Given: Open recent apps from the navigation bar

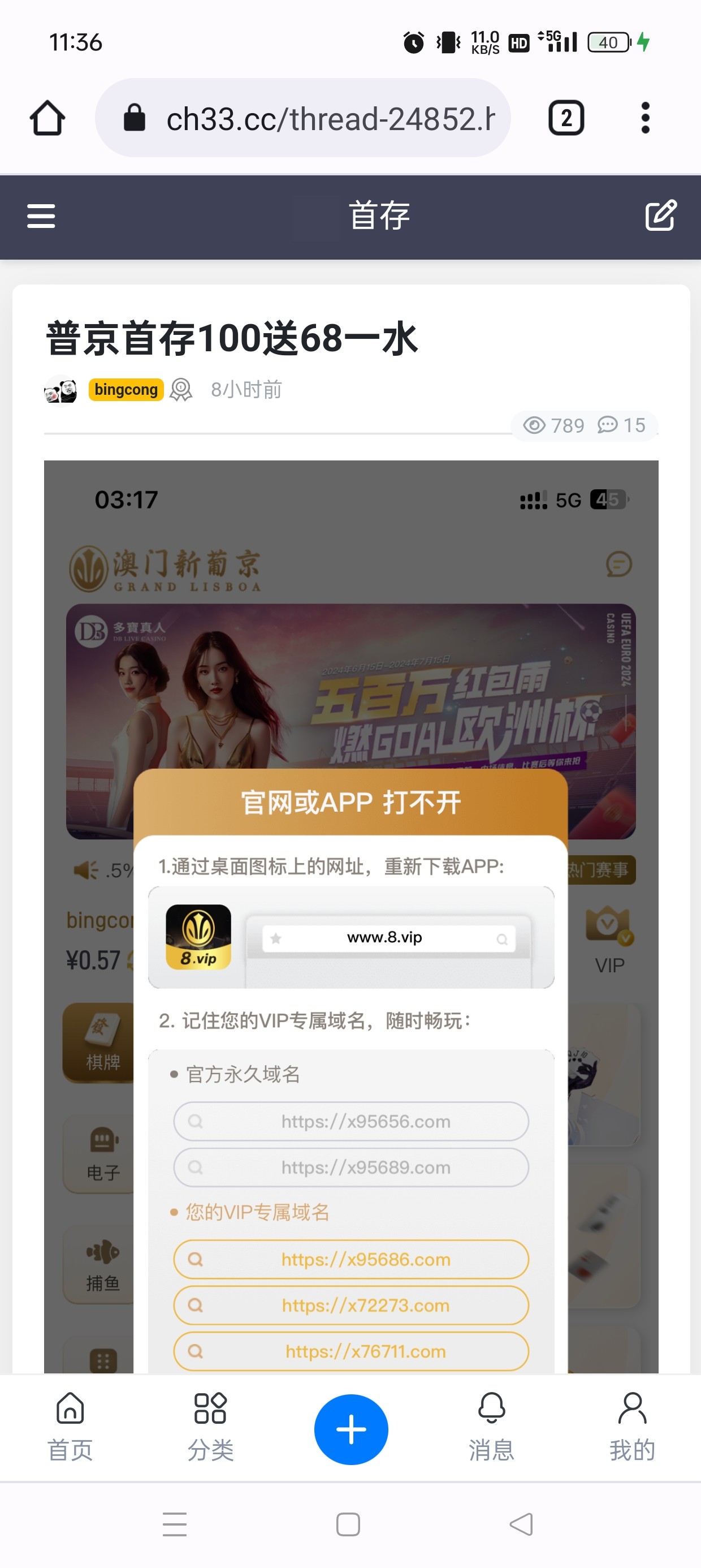Looking at the screenshot, I should coord(175,1524).
